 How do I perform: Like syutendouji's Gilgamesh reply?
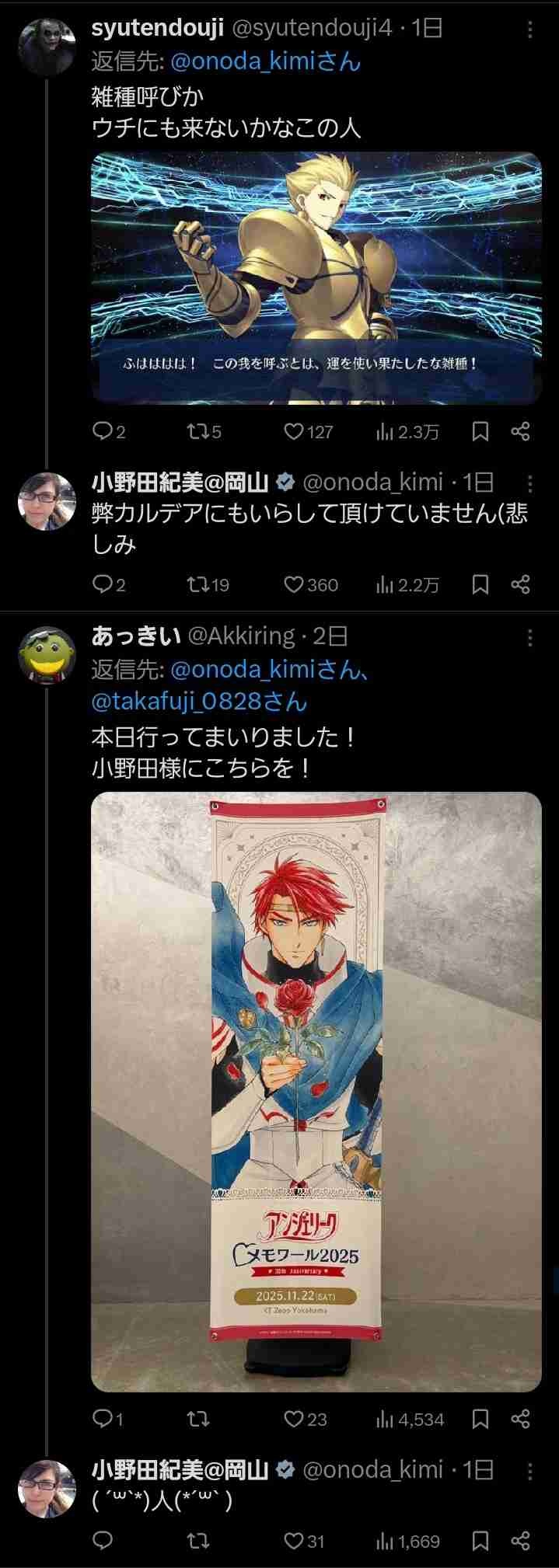pyautogui.click(x=293, y=431)
